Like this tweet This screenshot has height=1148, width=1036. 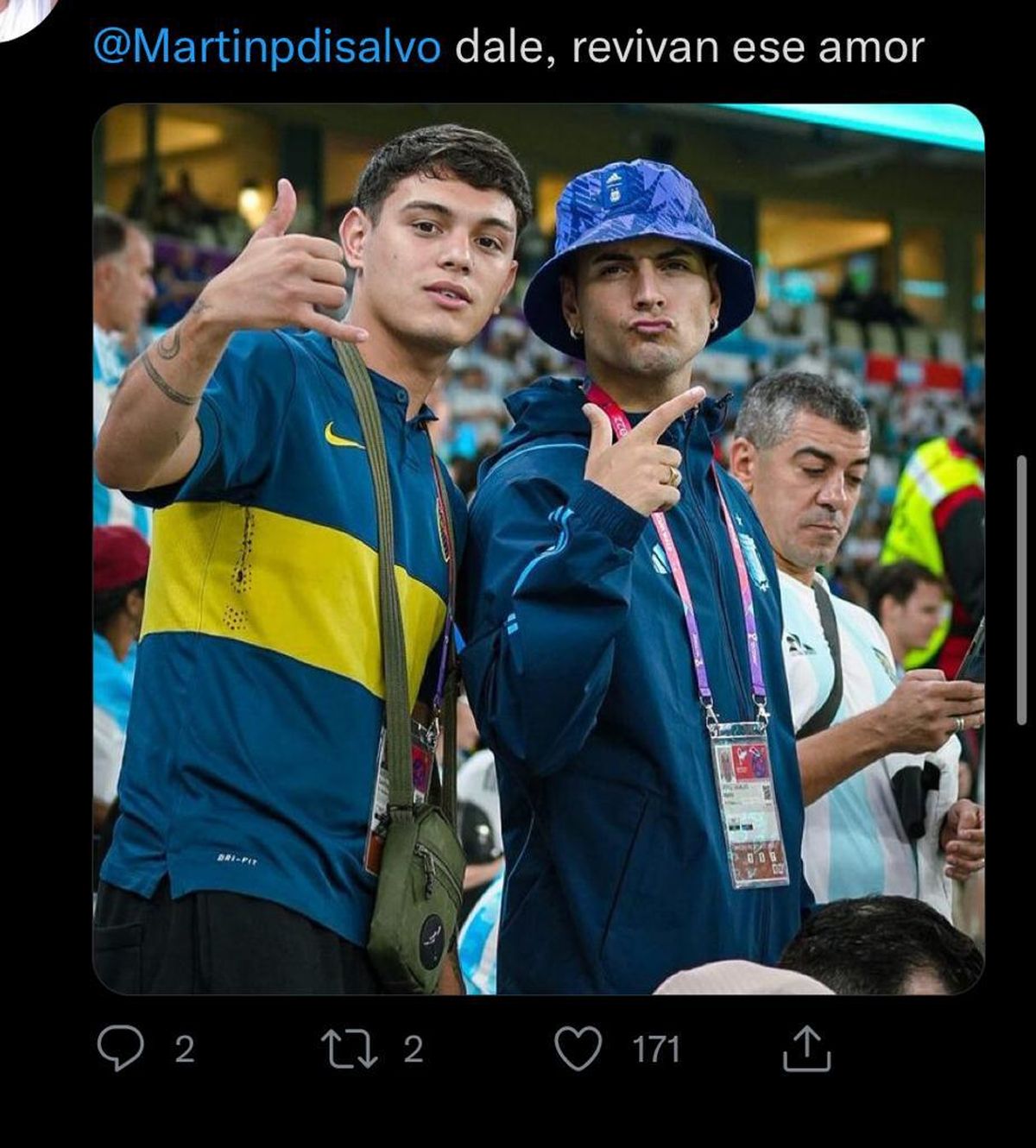click(x=578, y=1049)
